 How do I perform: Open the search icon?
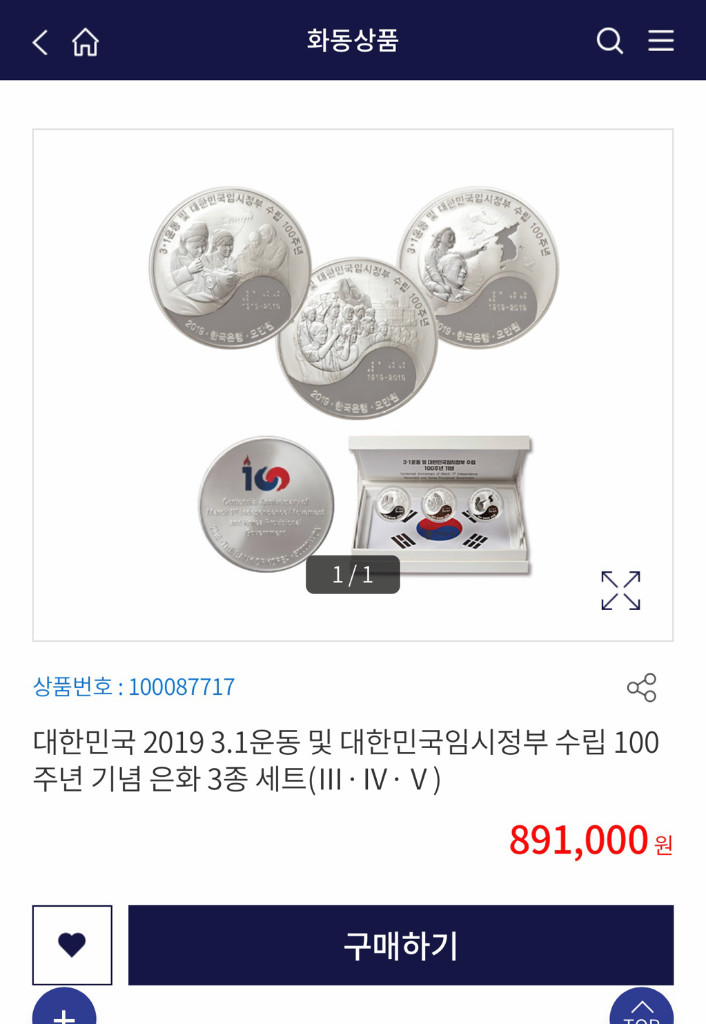[609, 41]
